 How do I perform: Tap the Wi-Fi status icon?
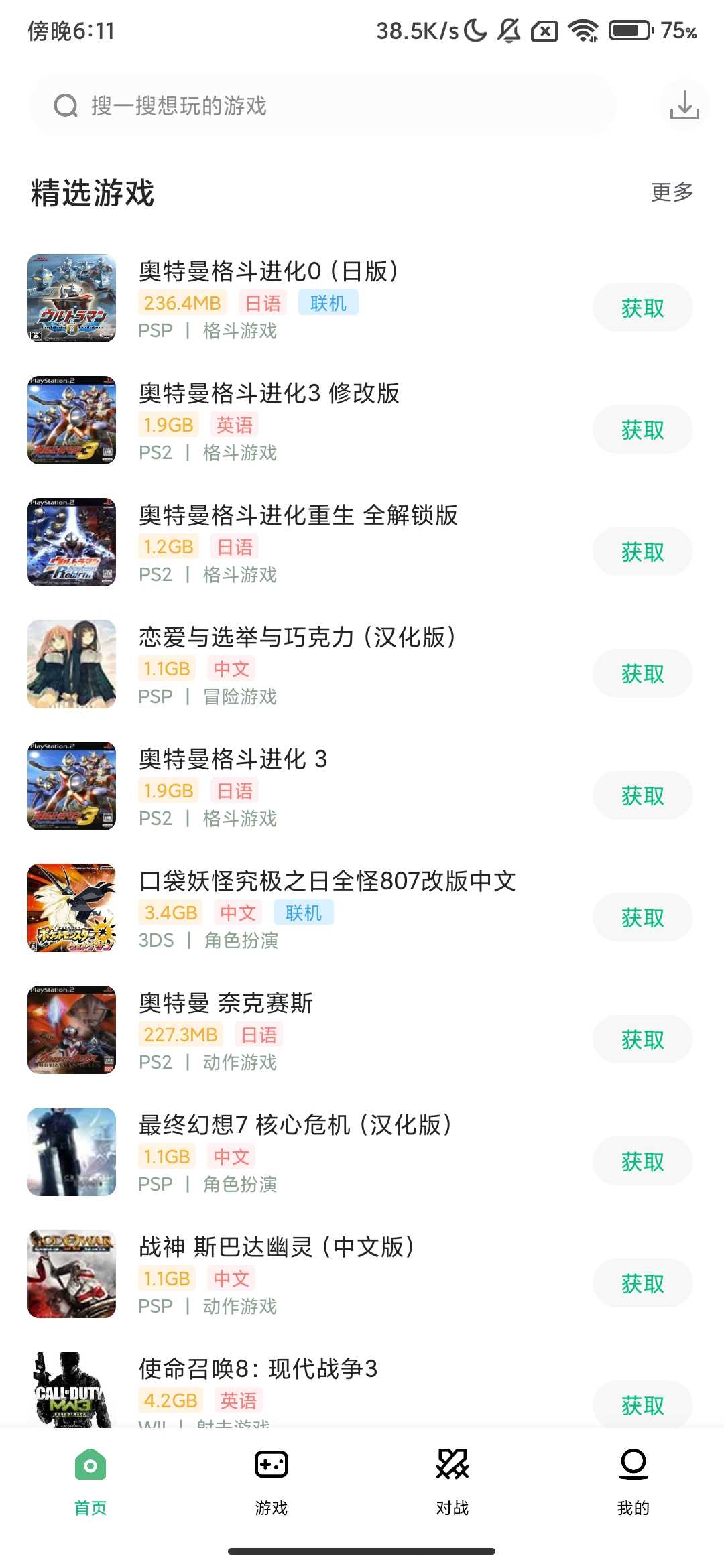[581, 30]
